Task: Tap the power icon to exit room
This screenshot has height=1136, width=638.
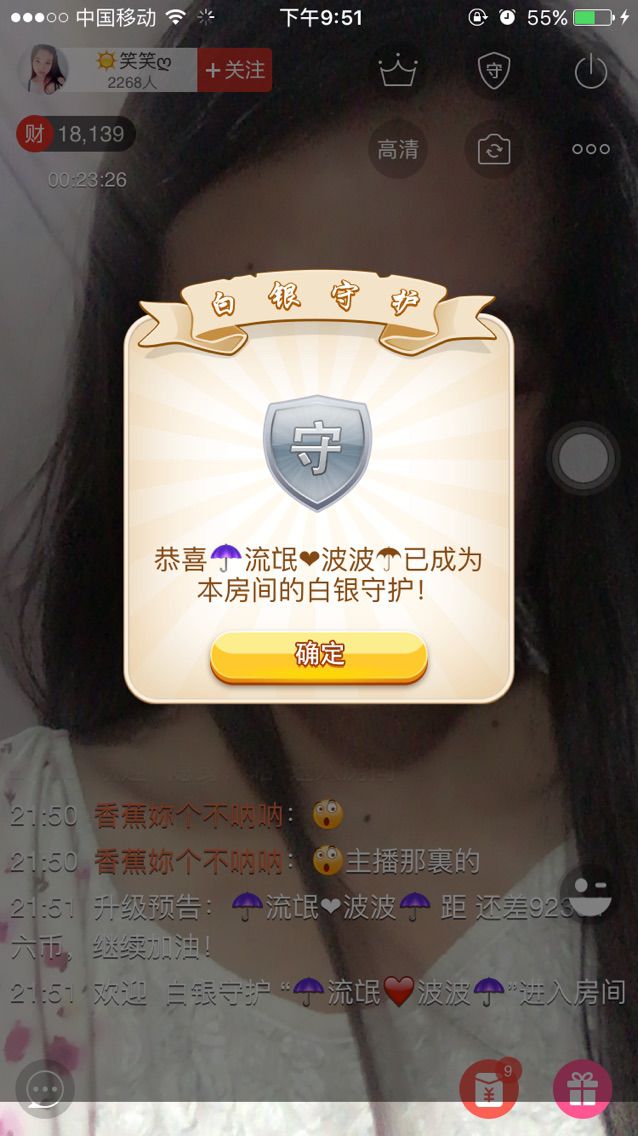Action: 590,72
